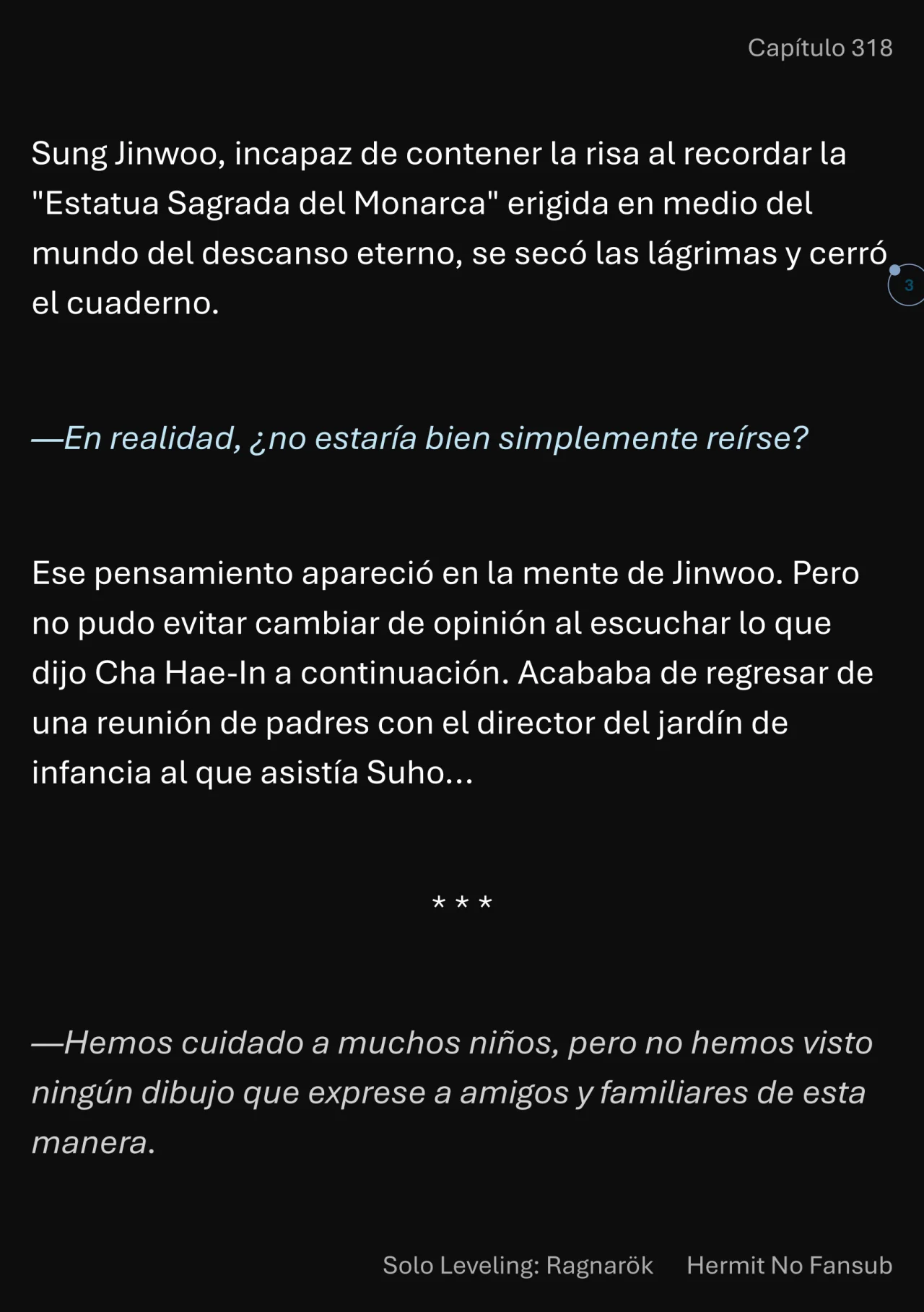Open the 3 comments bubble beside first paragraph
Image resolution: width=924 pixels, height=1312 pixels.
pyautogui.click(x=907, y=285)
